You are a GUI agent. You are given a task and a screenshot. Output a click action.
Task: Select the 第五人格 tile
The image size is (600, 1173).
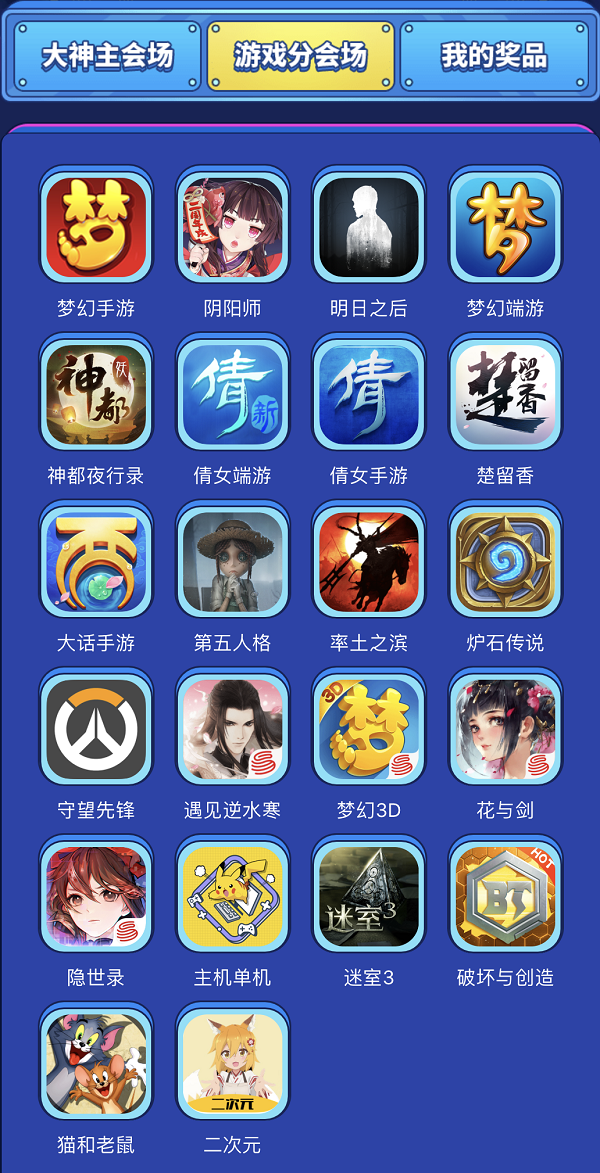point(232,560)
